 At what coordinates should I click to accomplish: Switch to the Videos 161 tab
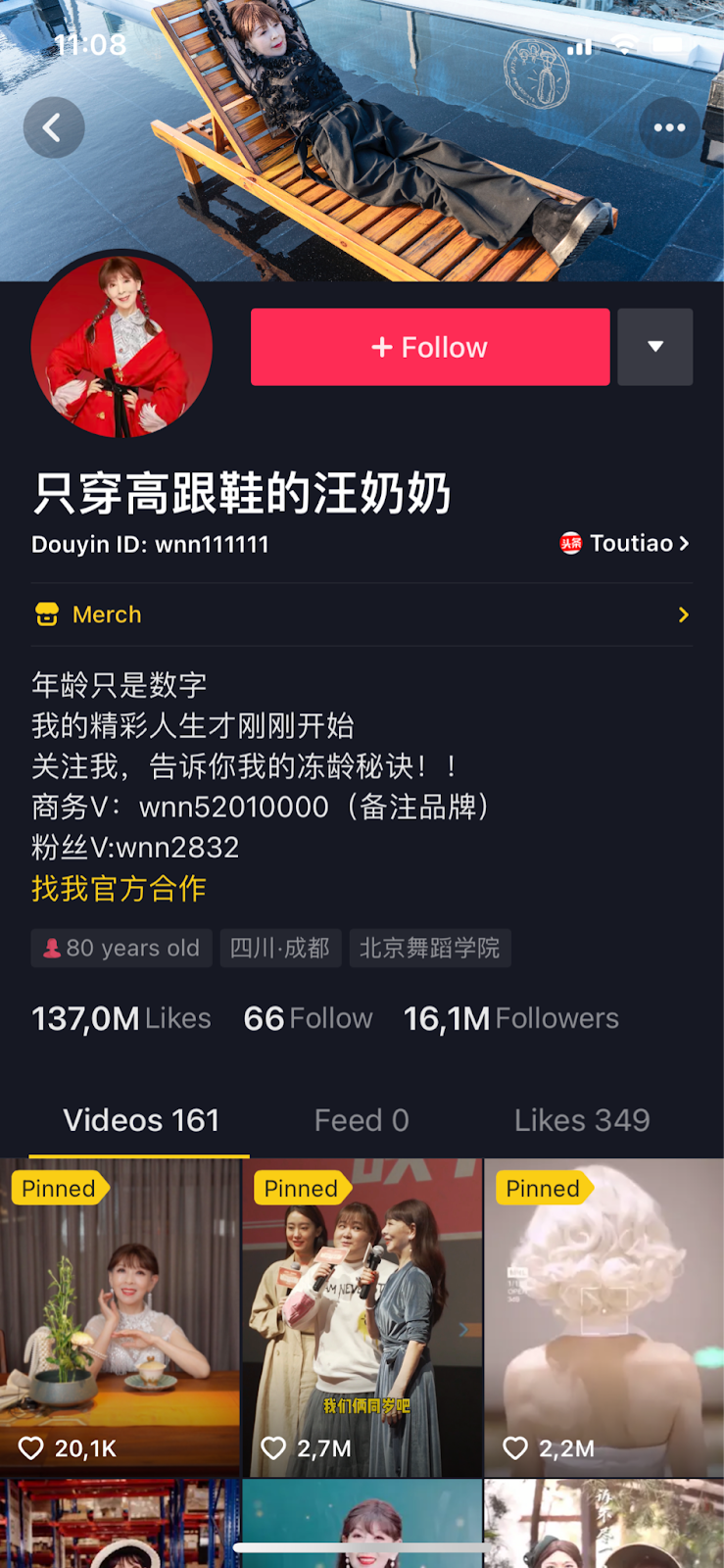point(141,1120)
